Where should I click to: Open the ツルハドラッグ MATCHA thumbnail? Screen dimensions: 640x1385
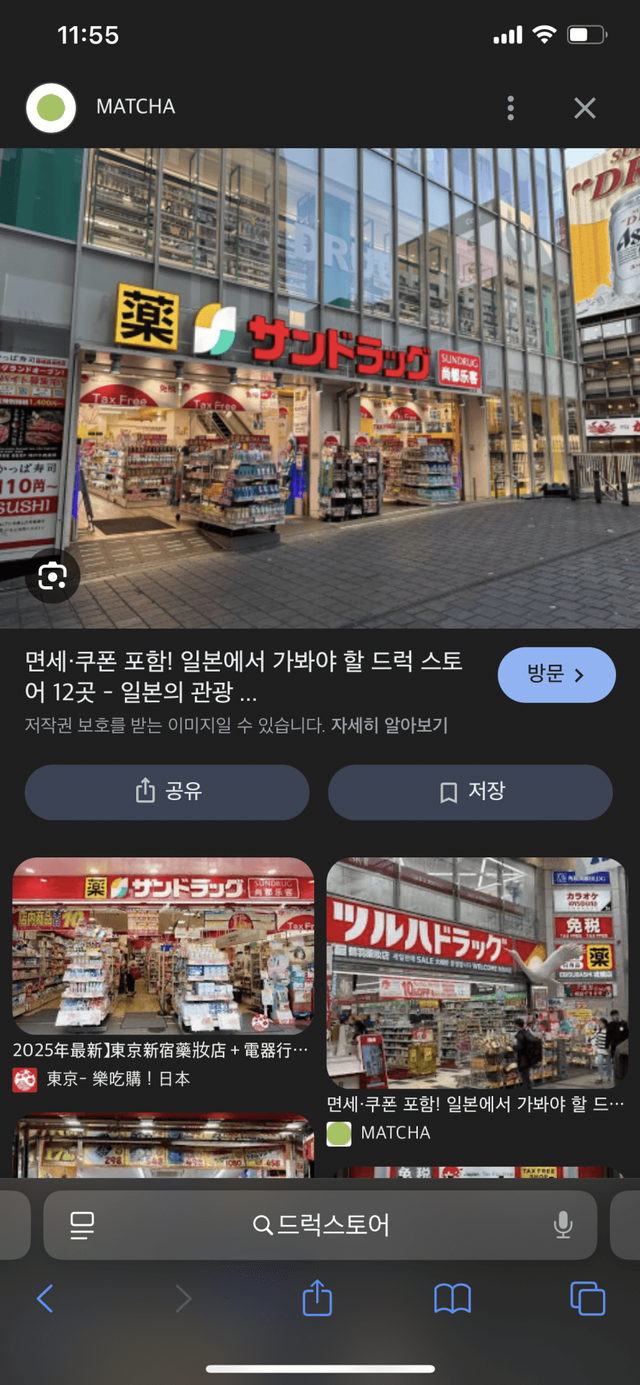[477, 972]
